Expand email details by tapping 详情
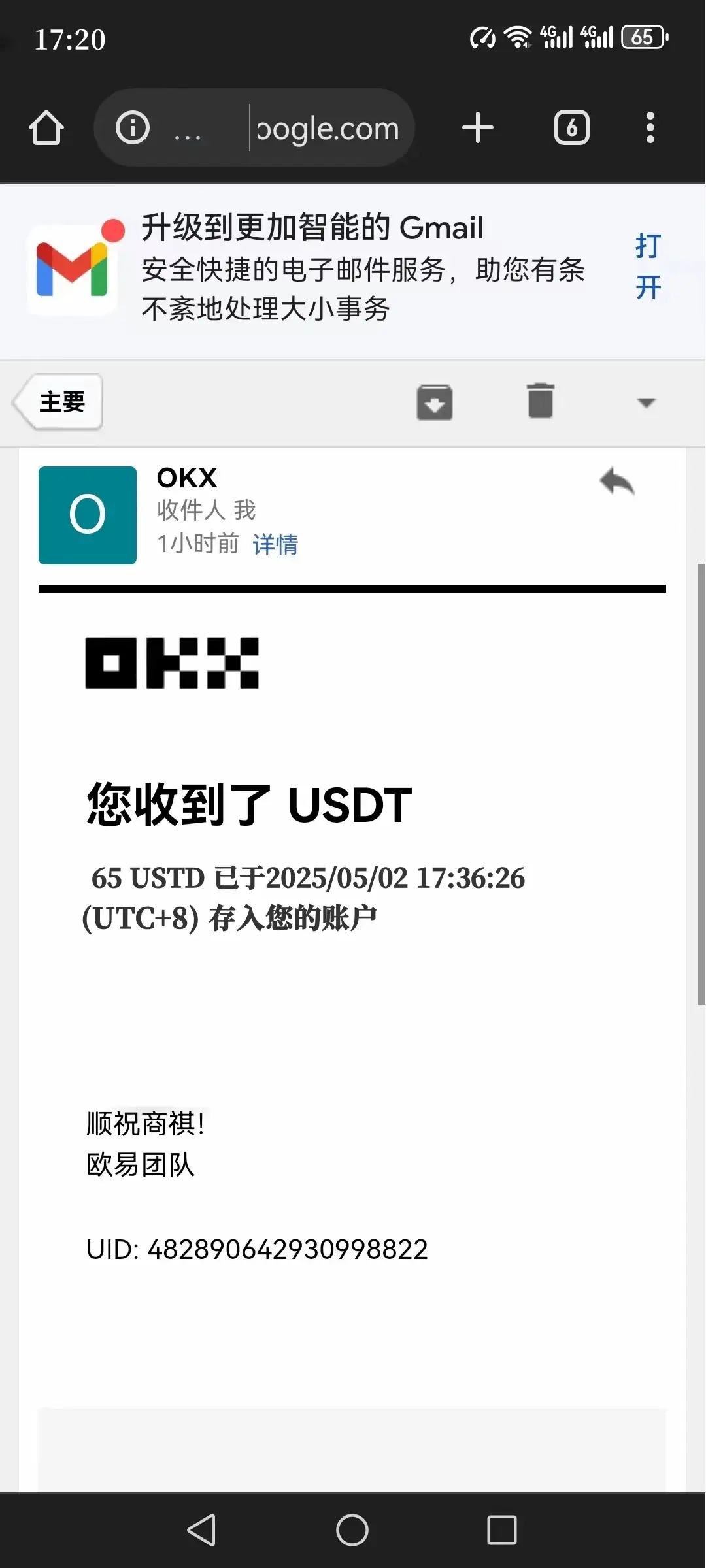Image resolution: width=706 pixels, height=1568 pixels. tap(275, 544)
